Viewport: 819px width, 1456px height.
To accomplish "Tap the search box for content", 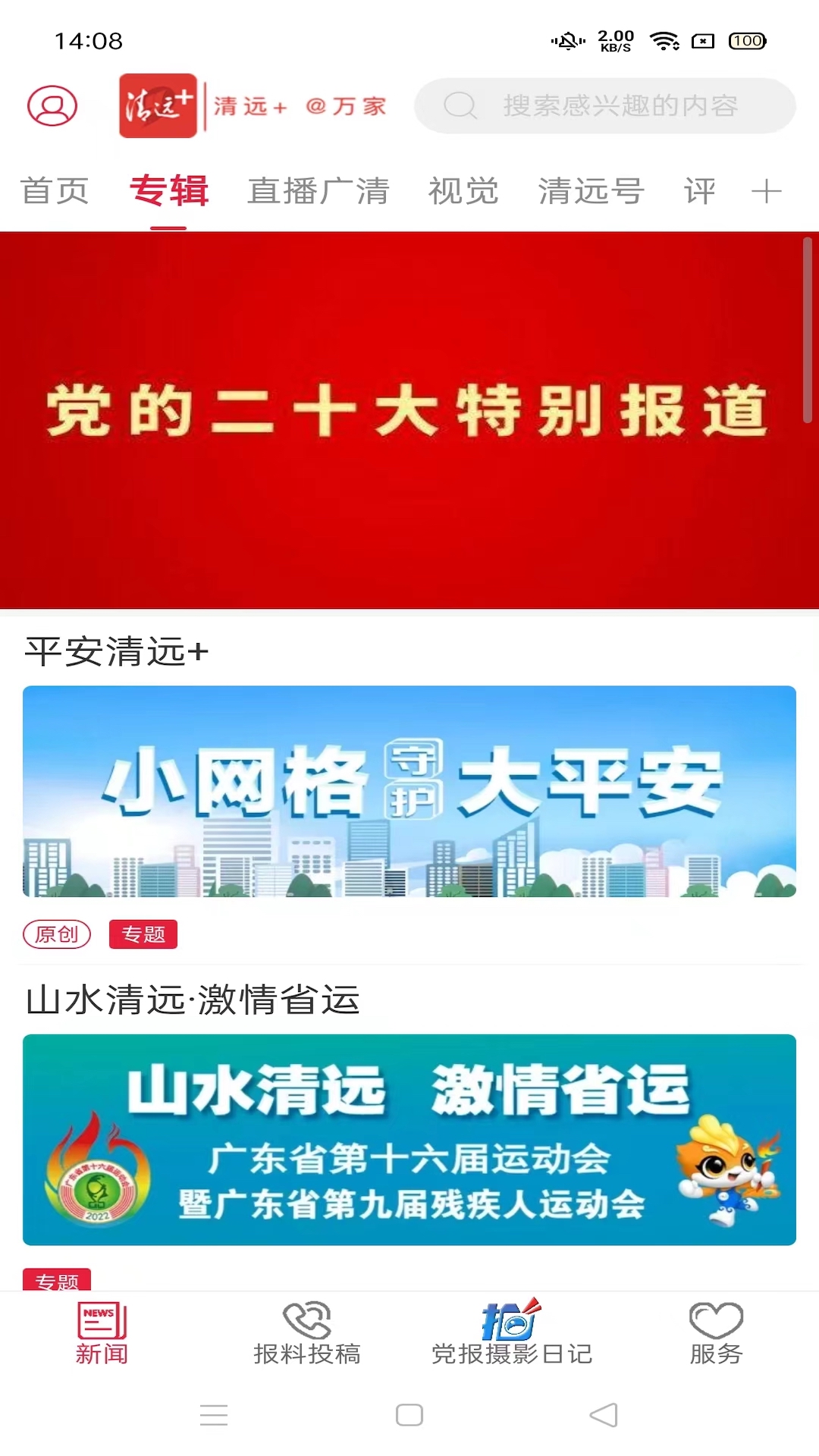I will tap(604, 106).
